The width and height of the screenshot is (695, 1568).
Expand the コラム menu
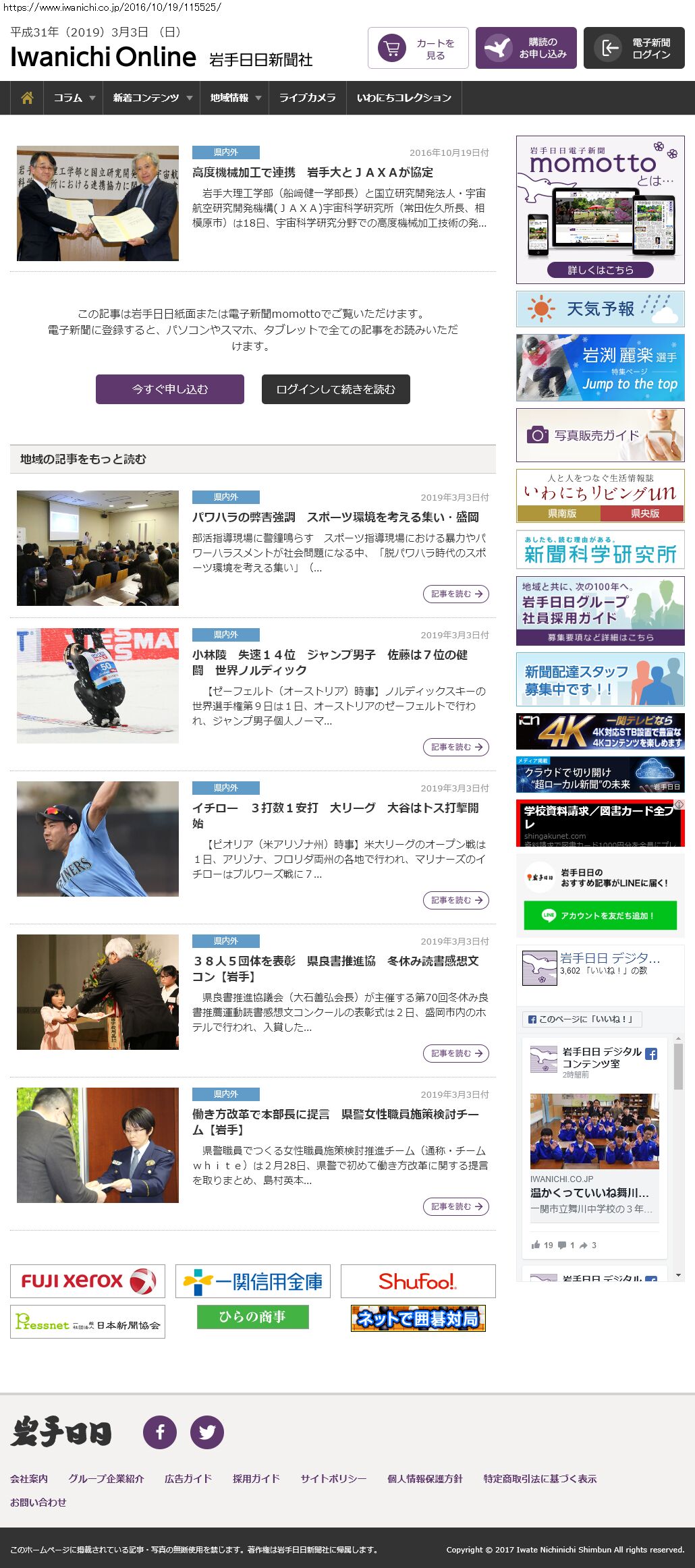point(74,98)
